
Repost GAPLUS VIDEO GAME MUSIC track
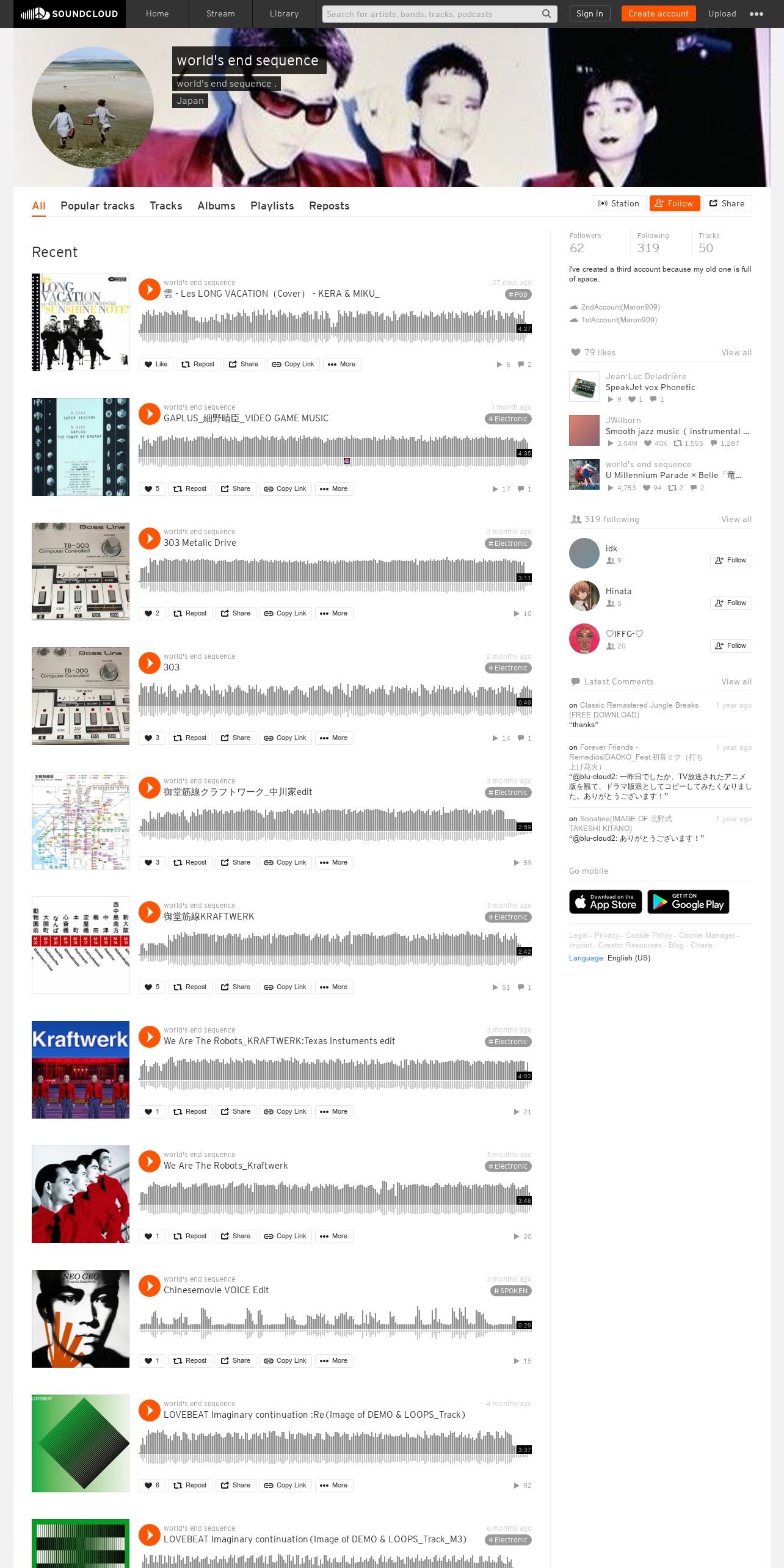click(190, 488)
